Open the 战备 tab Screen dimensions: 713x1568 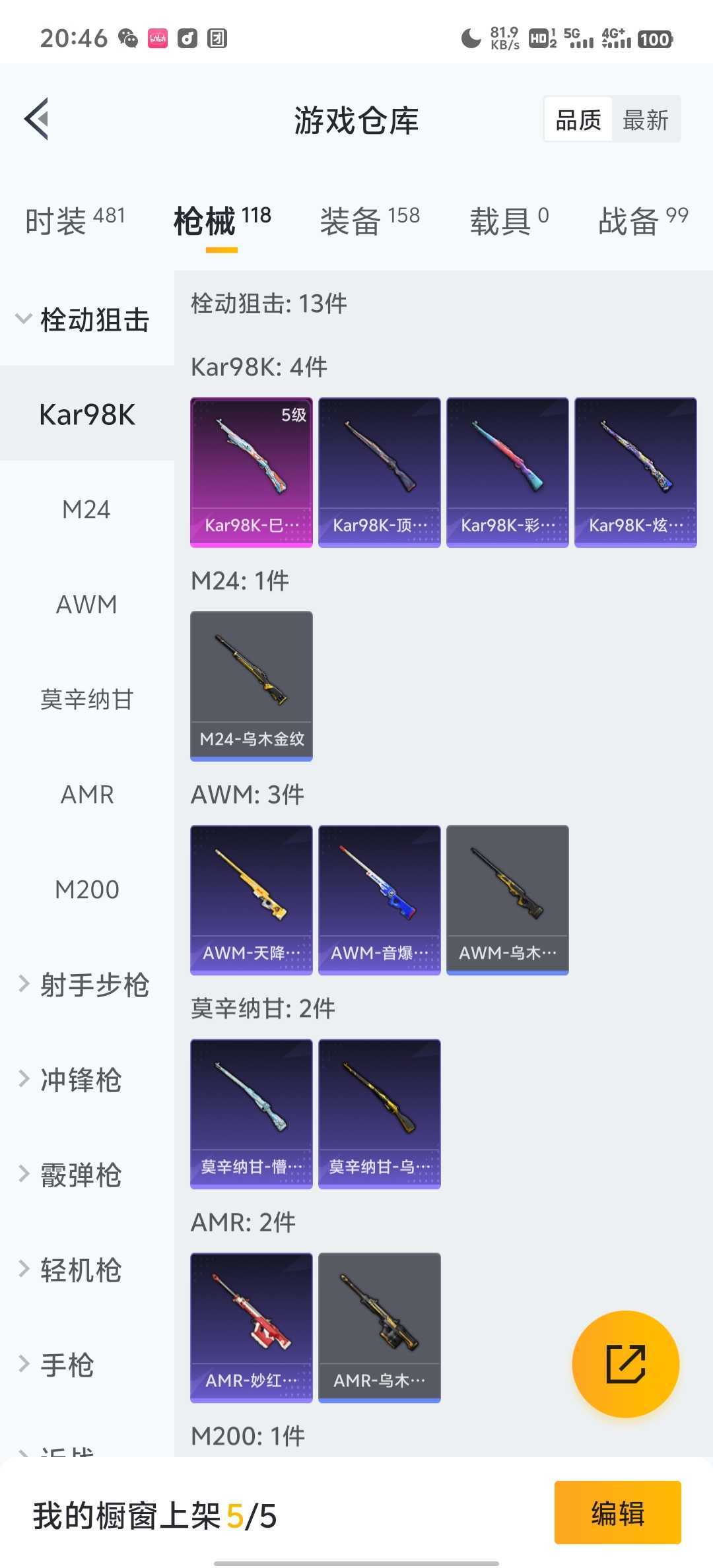(x=642, y=220)
